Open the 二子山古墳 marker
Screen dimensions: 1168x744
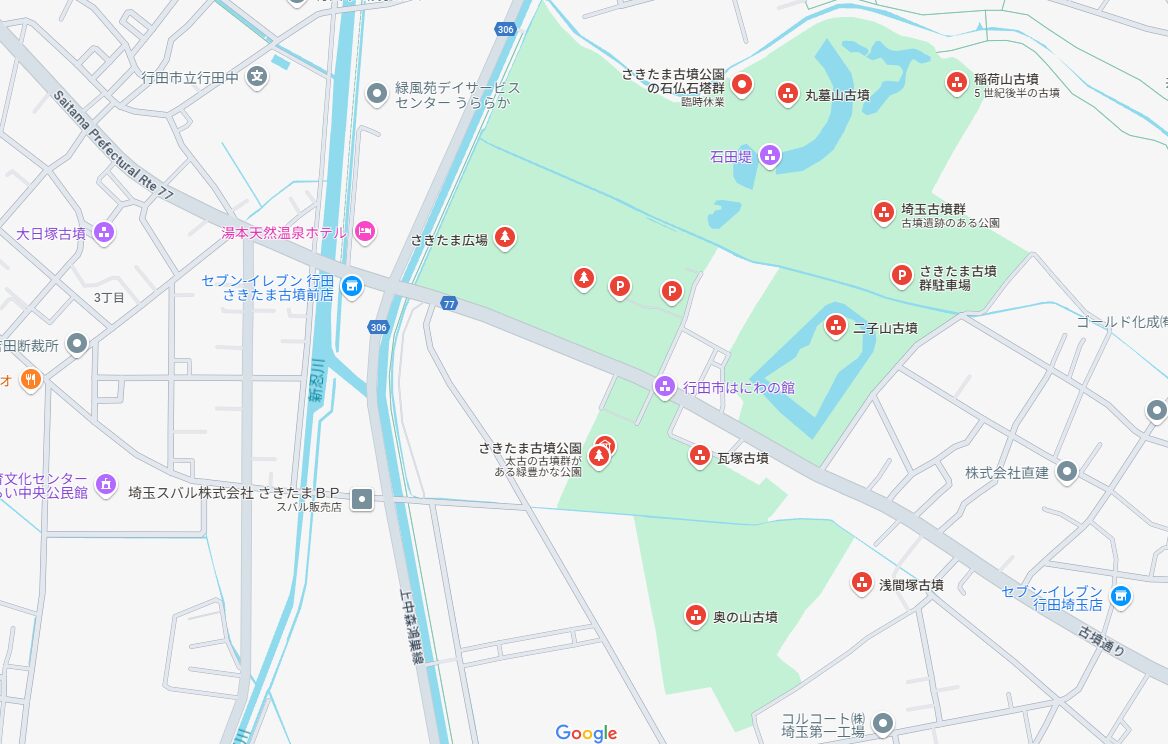(x=835, y=325)
